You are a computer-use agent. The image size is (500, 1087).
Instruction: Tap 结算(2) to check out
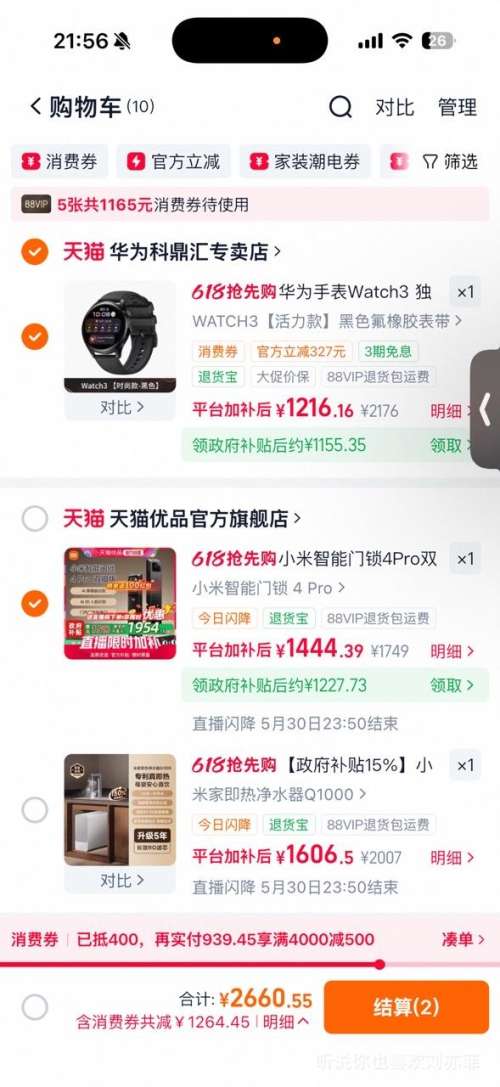(x=406, y=1007)
